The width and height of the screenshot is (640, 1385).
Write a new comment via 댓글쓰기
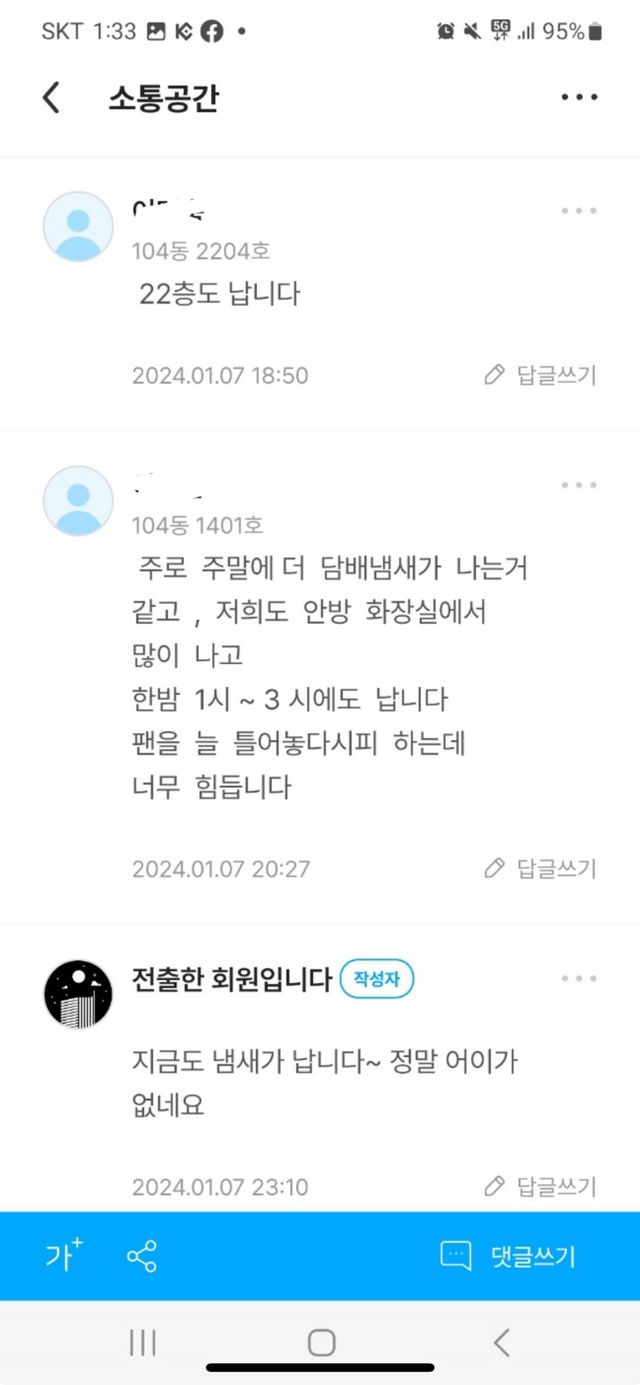[510, 1256]
